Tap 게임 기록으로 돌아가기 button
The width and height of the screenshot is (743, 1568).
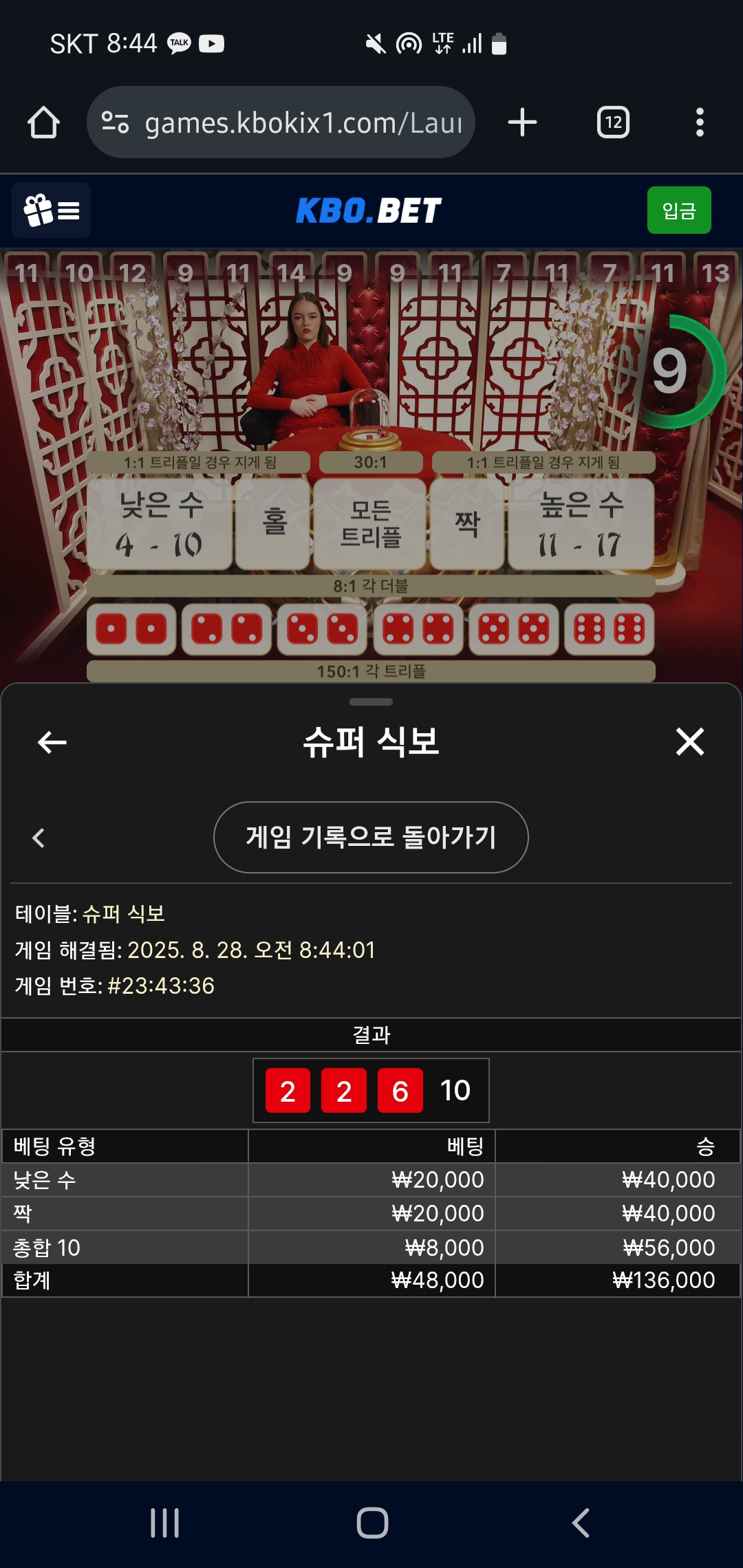[371, 837]
